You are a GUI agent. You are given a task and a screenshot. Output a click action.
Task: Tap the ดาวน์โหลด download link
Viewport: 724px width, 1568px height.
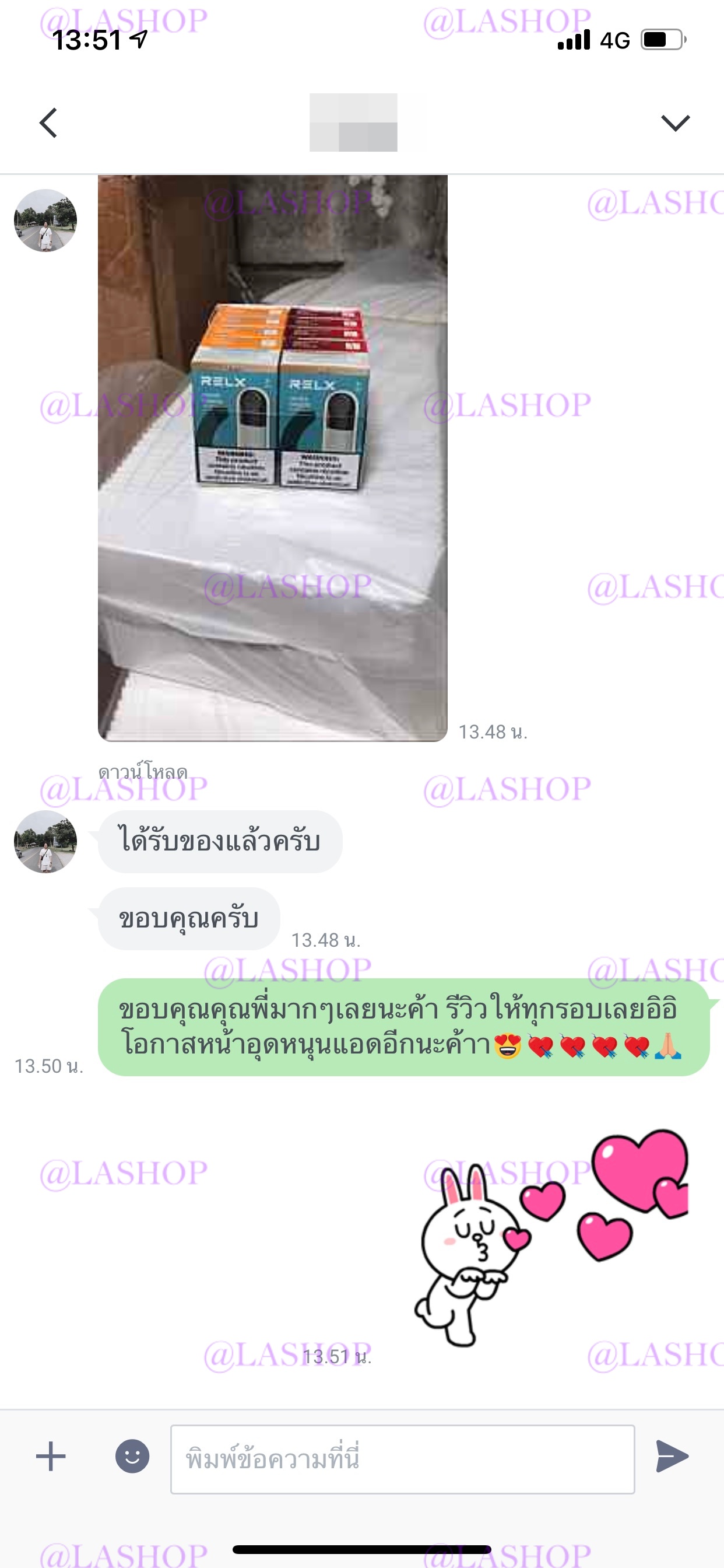pyautogui.click(x=143, y=772)
